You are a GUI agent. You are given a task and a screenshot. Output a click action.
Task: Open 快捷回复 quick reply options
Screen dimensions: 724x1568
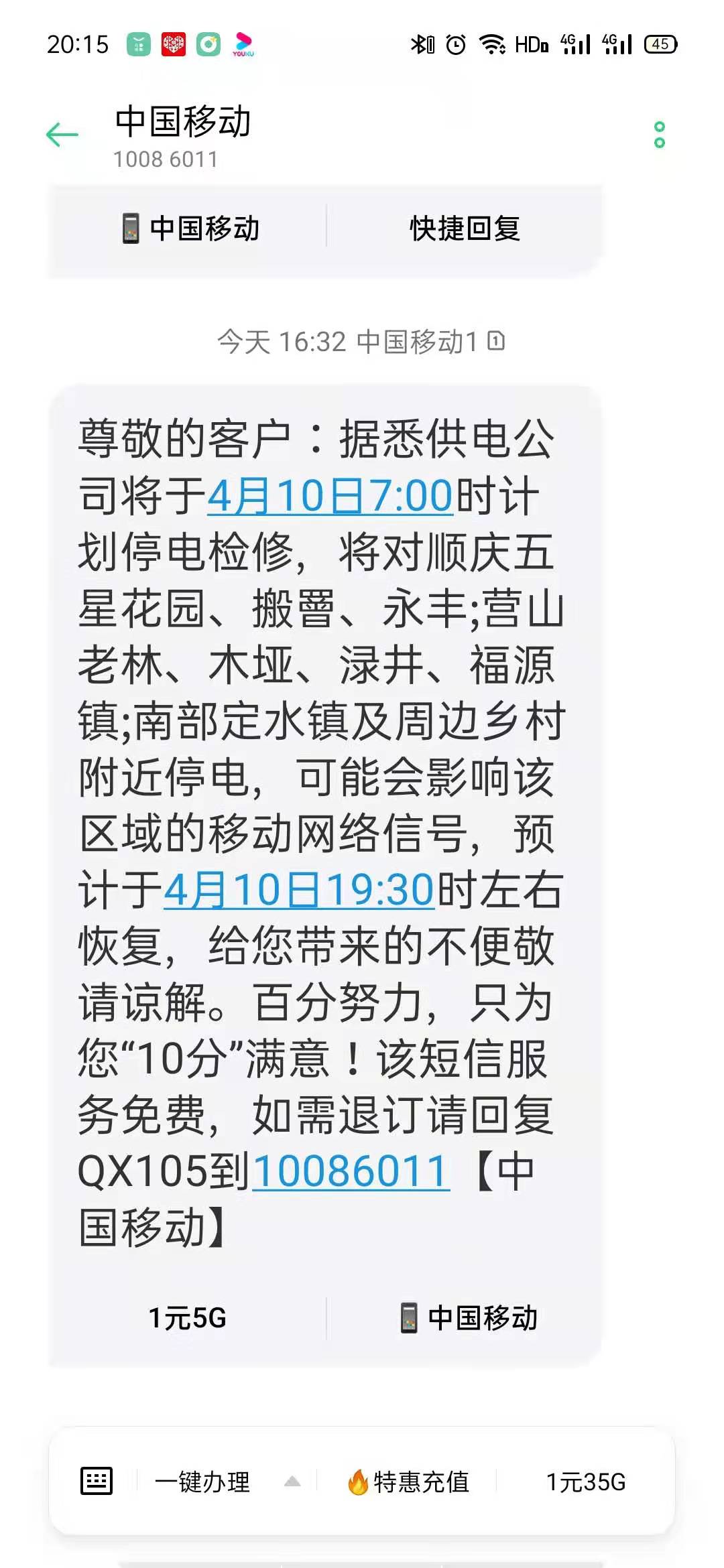(465, 228)
